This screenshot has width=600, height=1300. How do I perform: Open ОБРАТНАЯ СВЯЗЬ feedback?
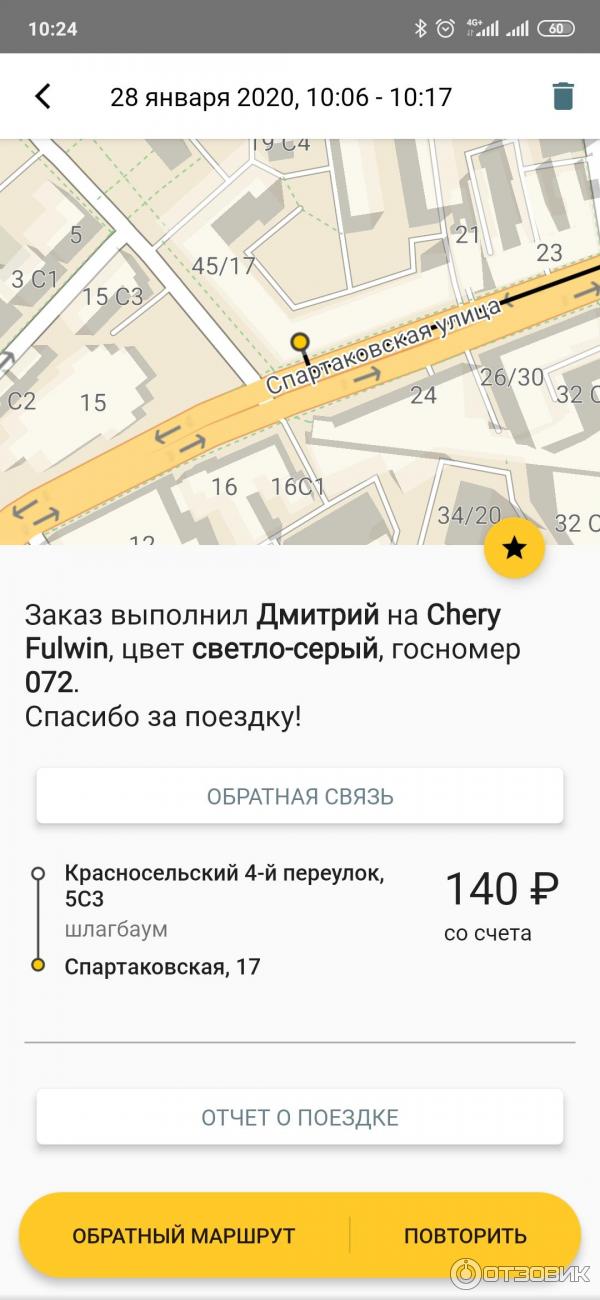[300, 797]
